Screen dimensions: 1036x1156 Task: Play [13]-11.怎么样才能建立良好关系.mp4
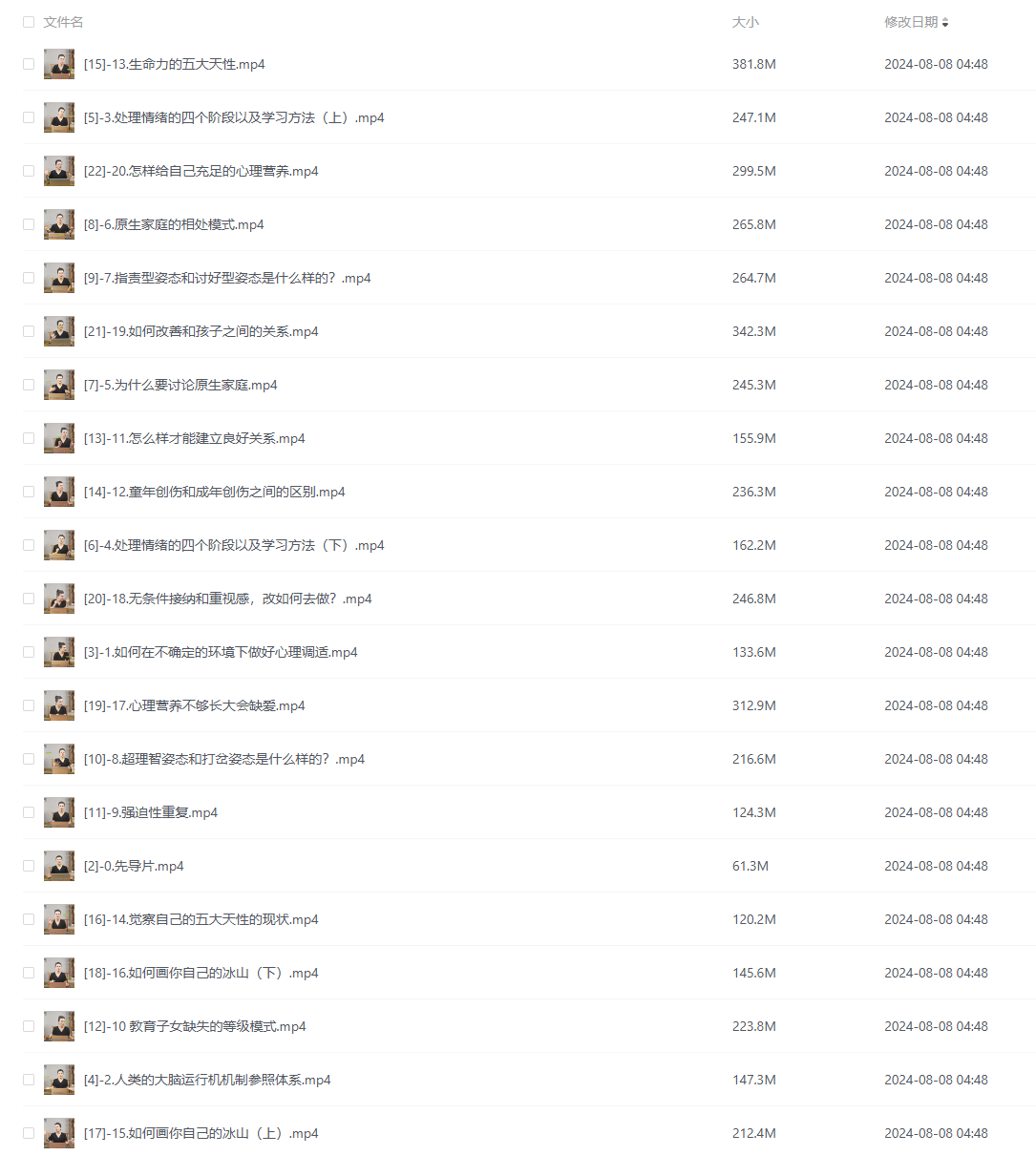[194, 438]
